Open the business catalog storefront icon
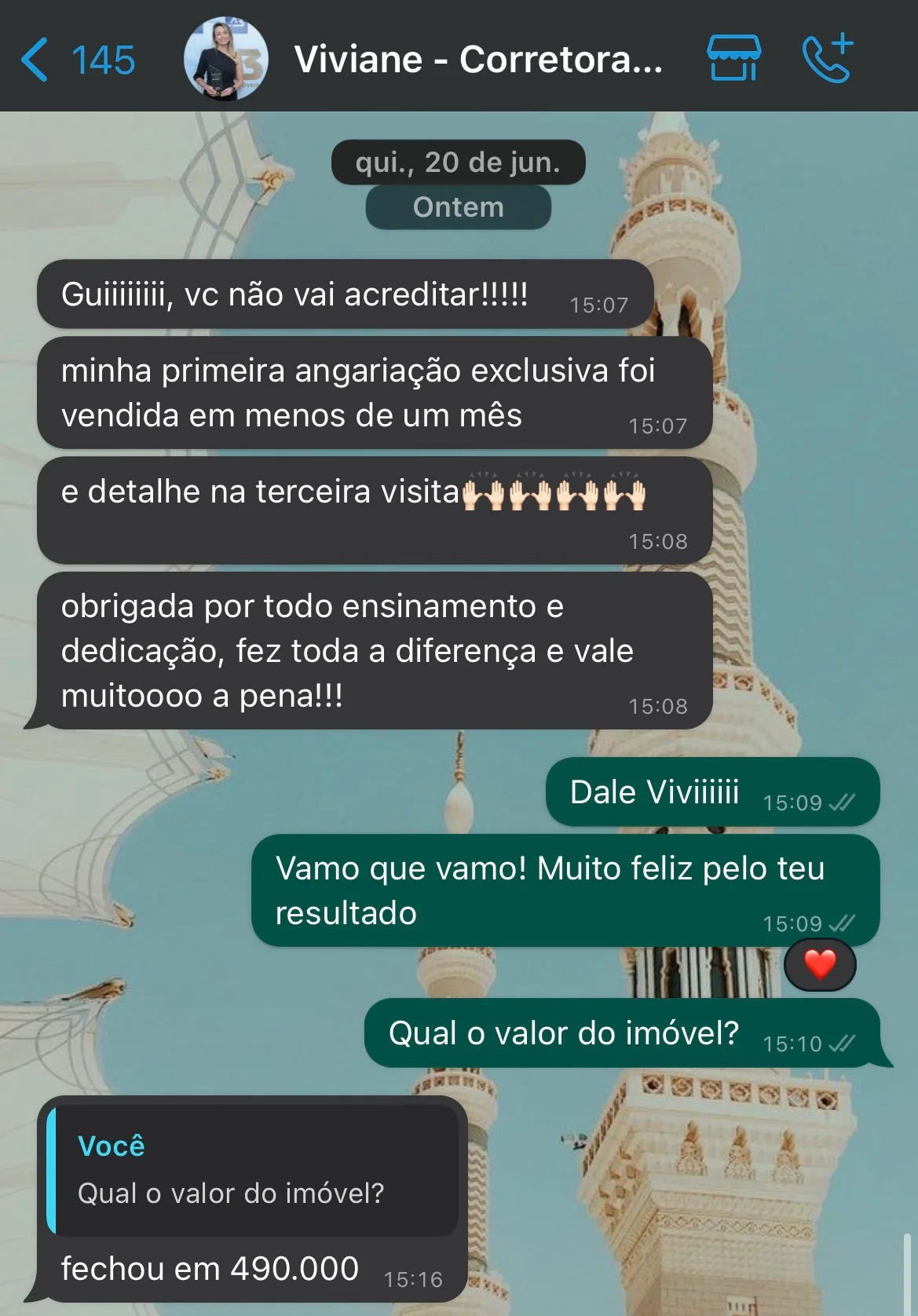Image resolution: width=918 pixels, height=1316 pixels. [733, 58]
